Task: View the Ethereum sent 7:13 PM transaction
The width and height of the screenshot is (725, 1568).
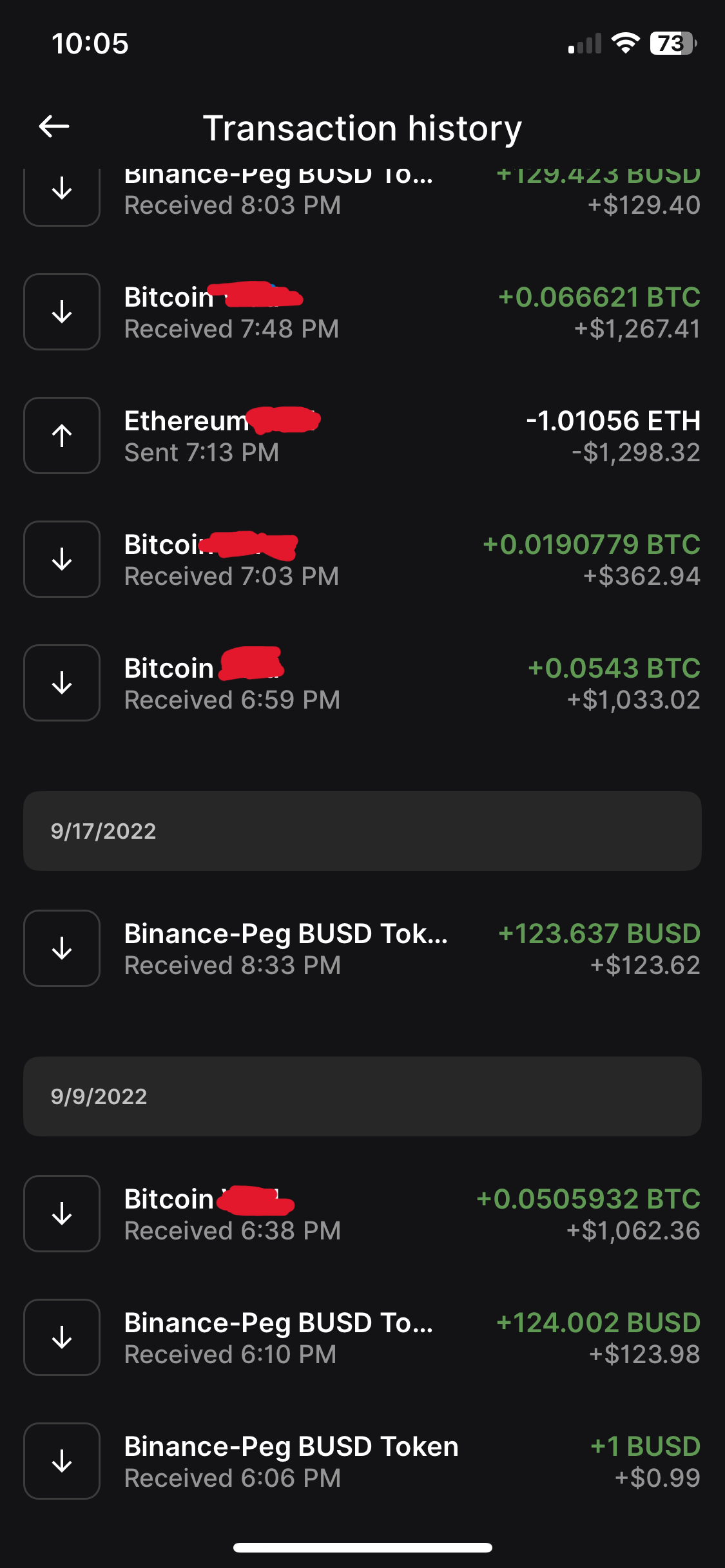Action: pos(362,436)
